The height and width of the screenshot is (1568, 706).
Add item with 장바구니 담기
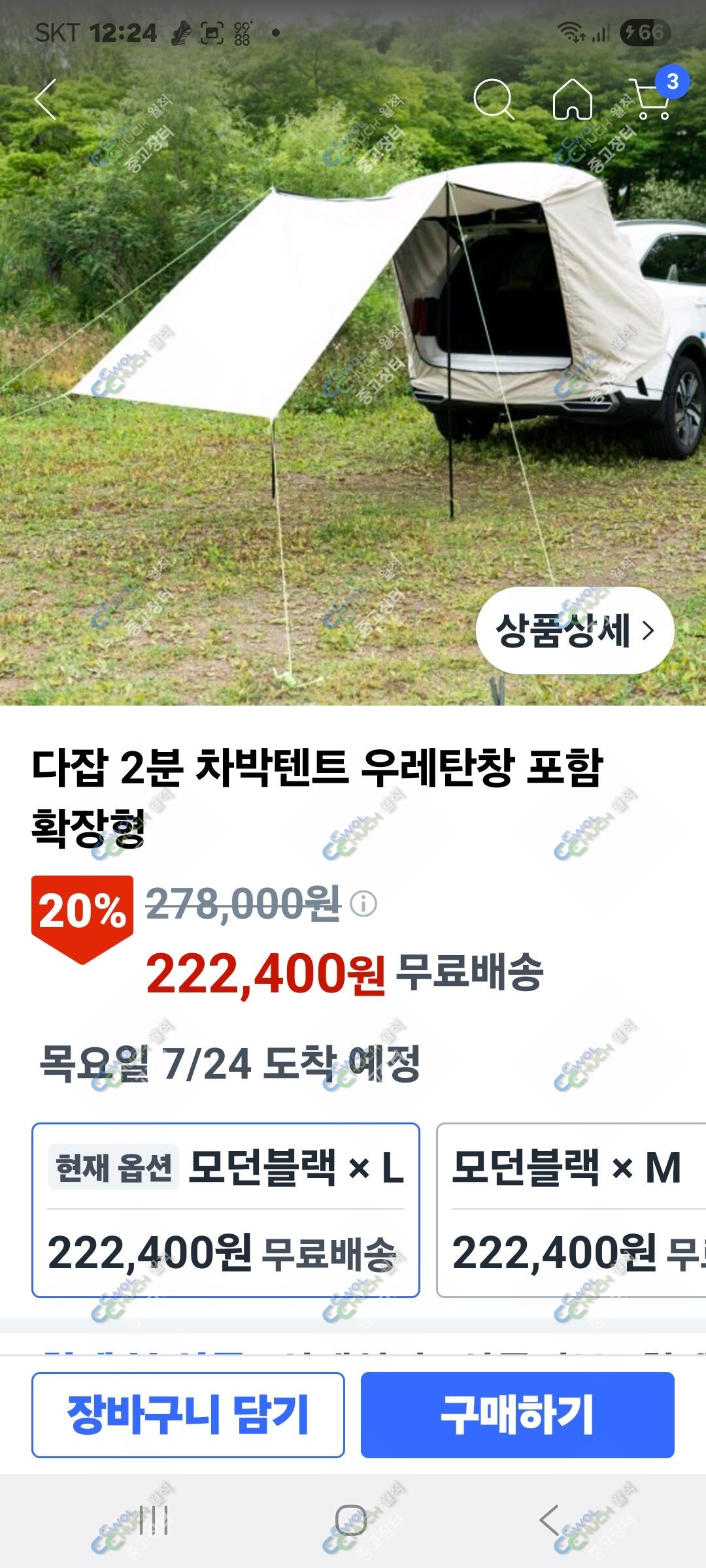pyautogui.click(x=188, y=1415)
